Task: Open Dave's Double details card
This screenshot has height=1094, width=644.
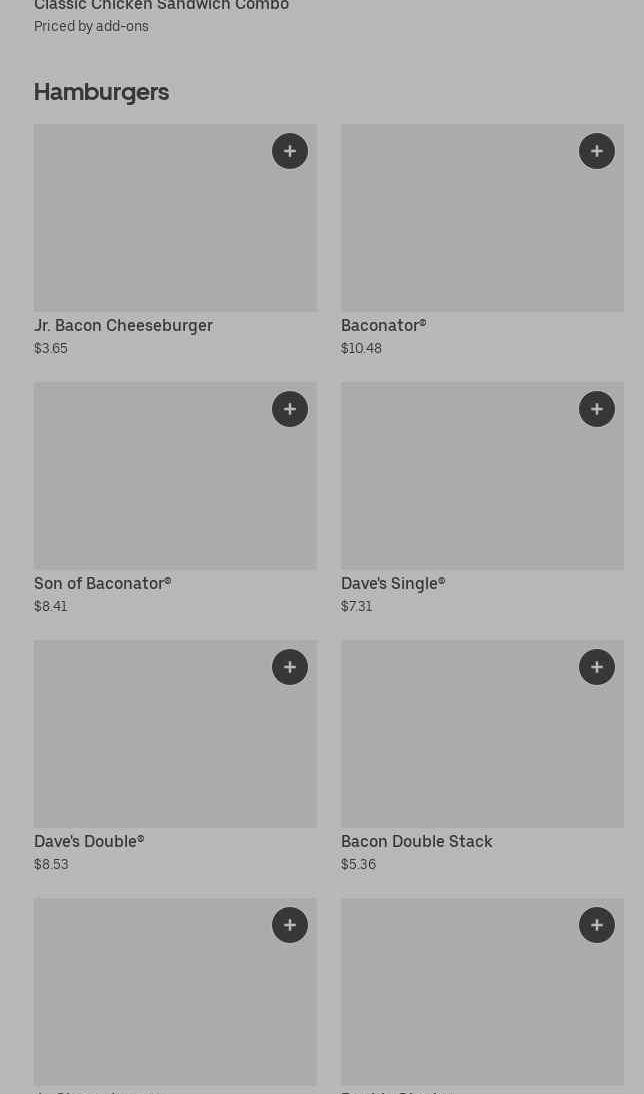Action: pyautogui.click(x=175, y=756)
